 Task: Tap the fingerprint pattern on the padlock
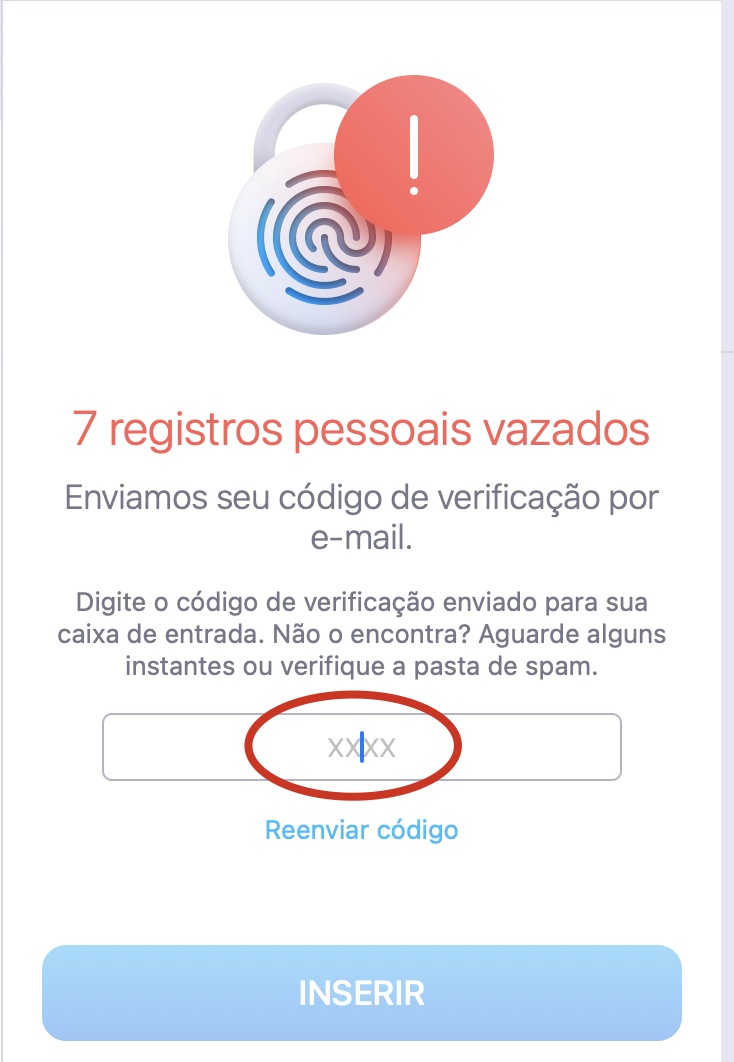pos(325,240)
